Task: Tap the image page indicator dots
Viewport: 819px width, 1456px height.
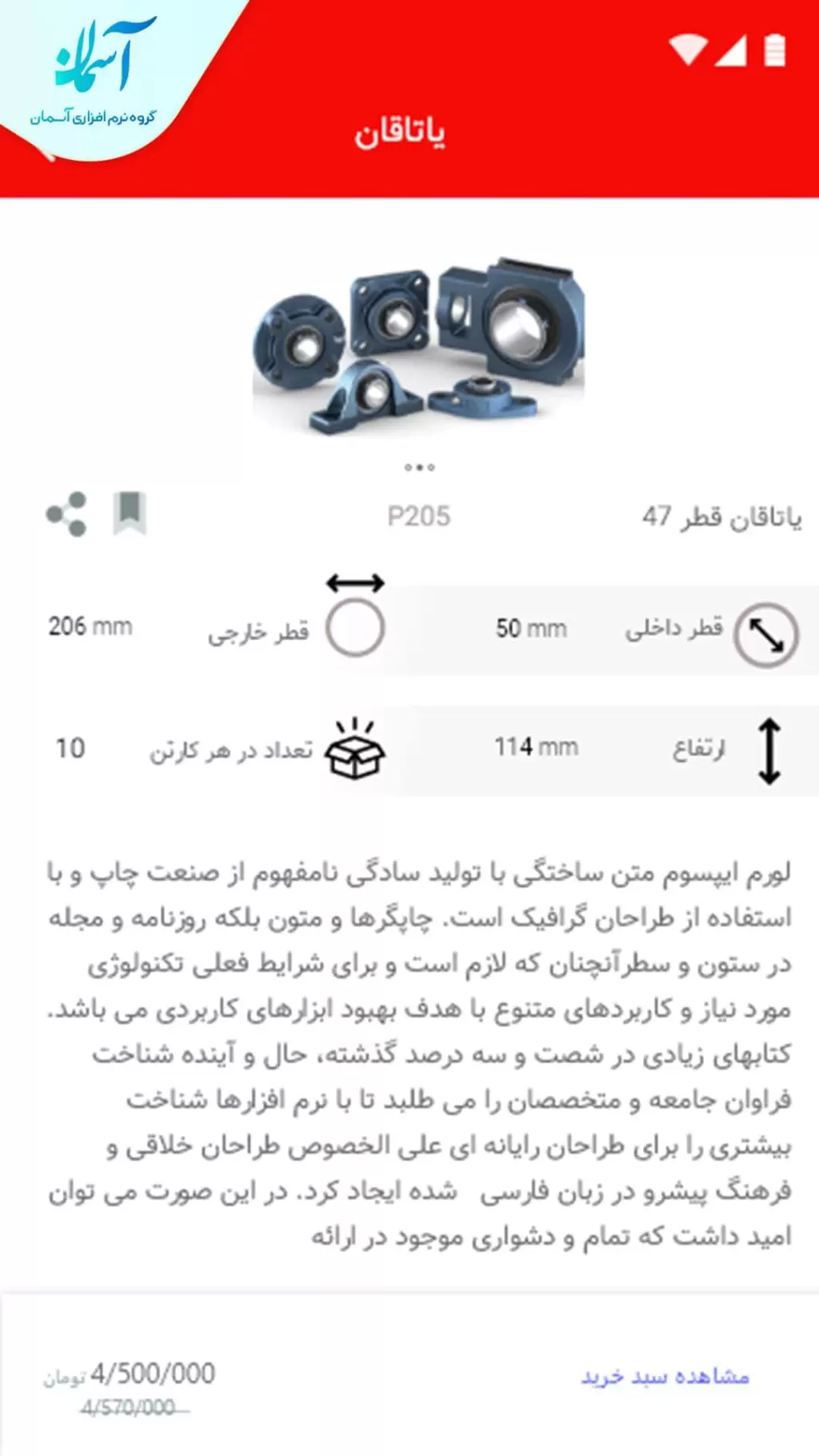Action: pyautogui.click(x=419, y=467)
